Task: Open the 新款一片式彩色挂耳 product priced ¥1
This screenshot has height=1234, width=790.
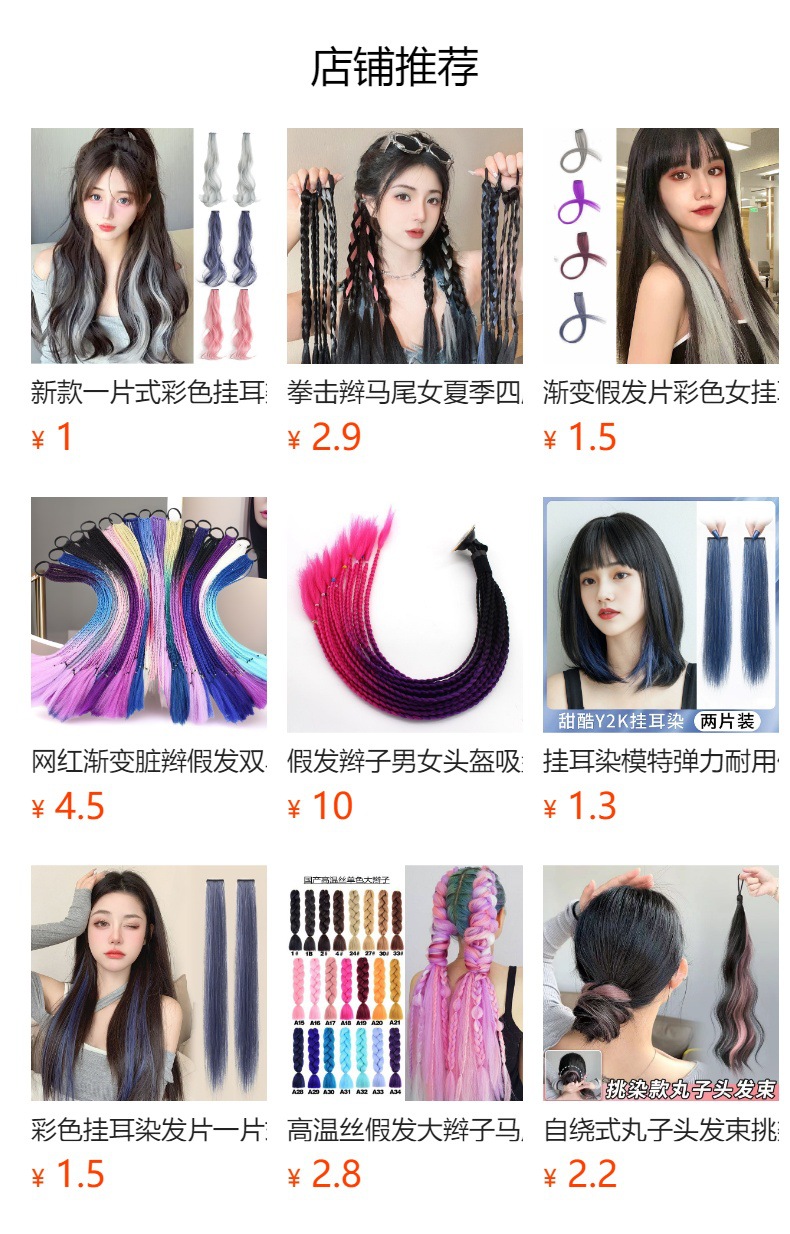Action: pos(149,292)
